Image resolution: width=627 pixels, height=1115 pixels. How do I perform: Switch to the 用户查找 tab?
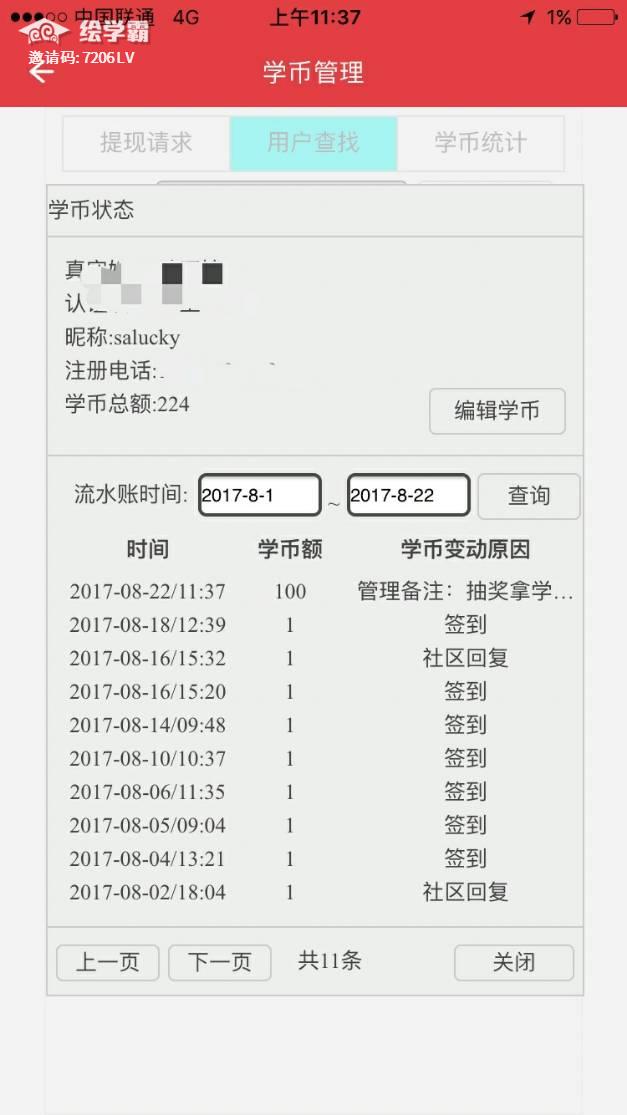click(313, 143)
